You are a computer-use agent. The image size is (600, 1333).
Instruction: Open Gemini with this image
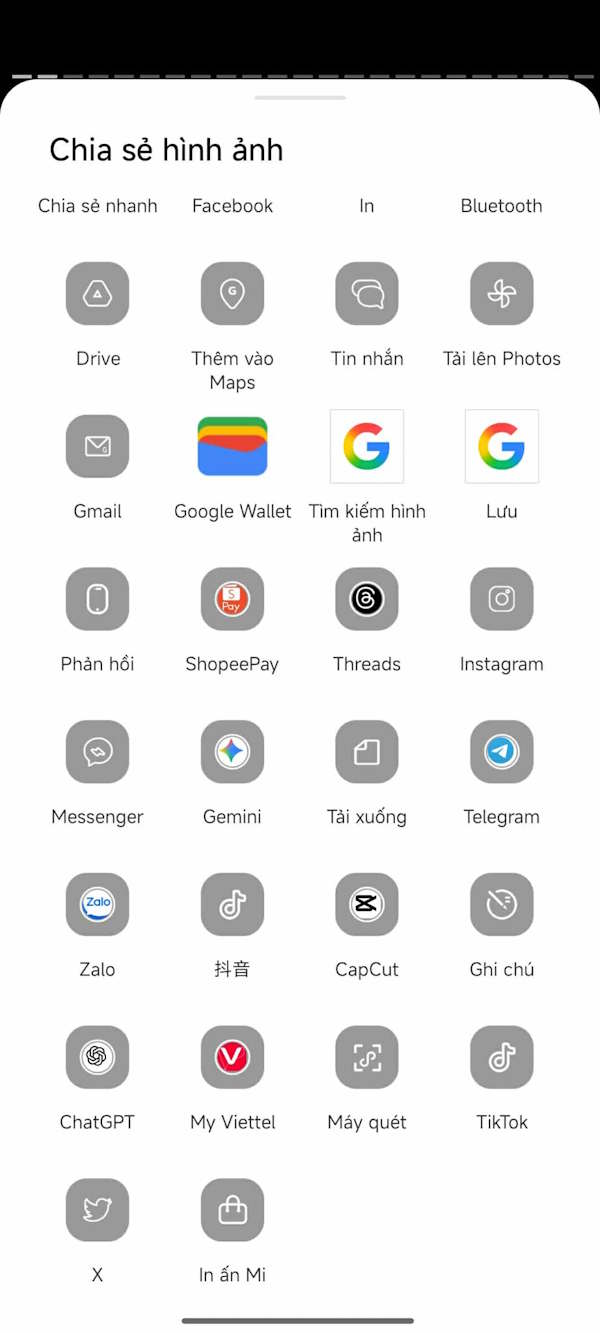(232, 752)
